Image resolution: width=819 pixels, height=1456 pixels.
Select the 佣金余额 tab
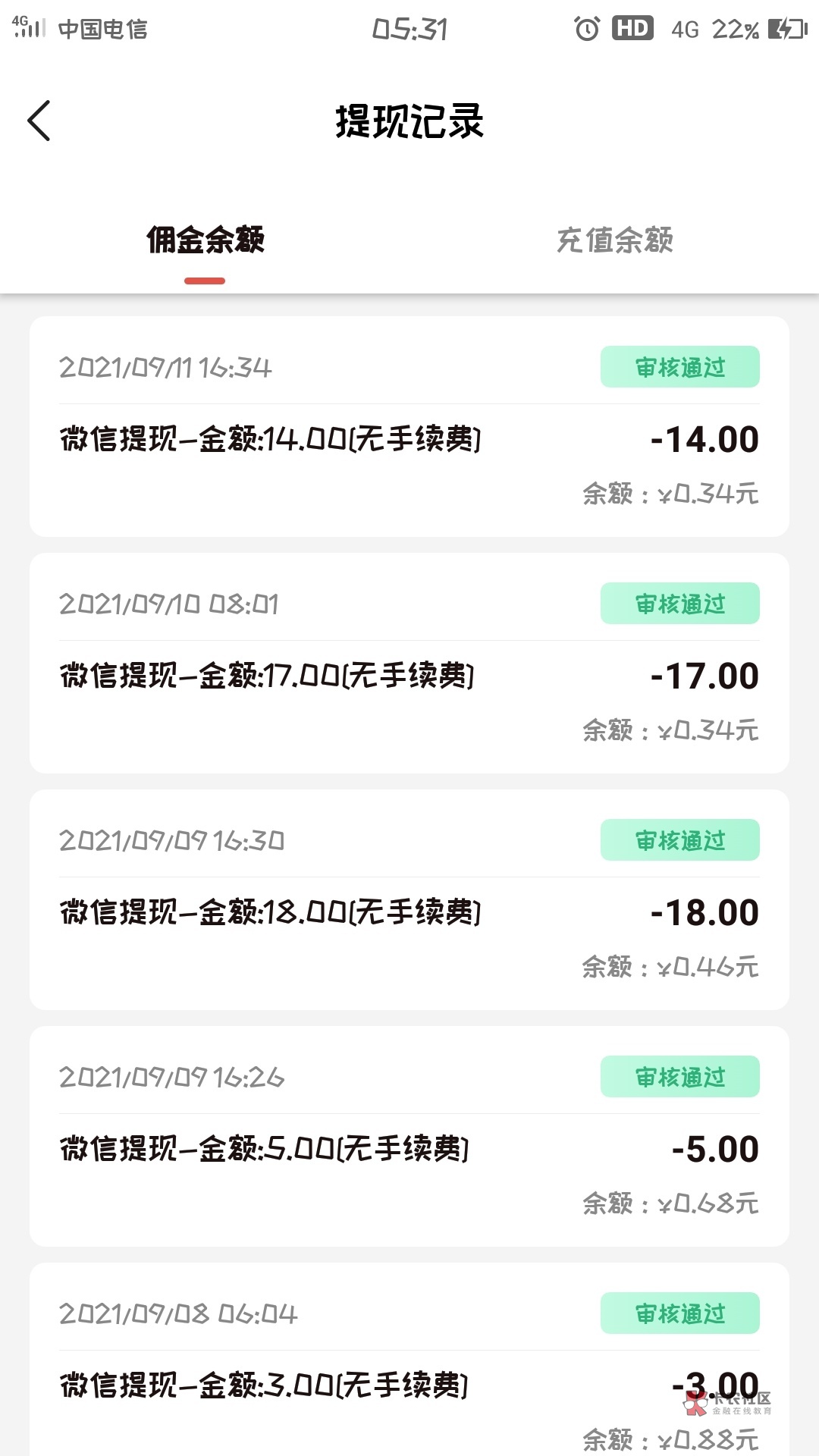pos(205,240)
